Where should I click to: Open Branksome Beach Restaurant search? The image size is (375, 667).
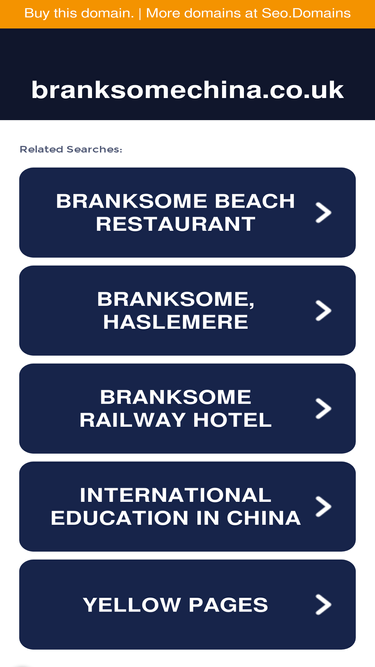point(187,212)
